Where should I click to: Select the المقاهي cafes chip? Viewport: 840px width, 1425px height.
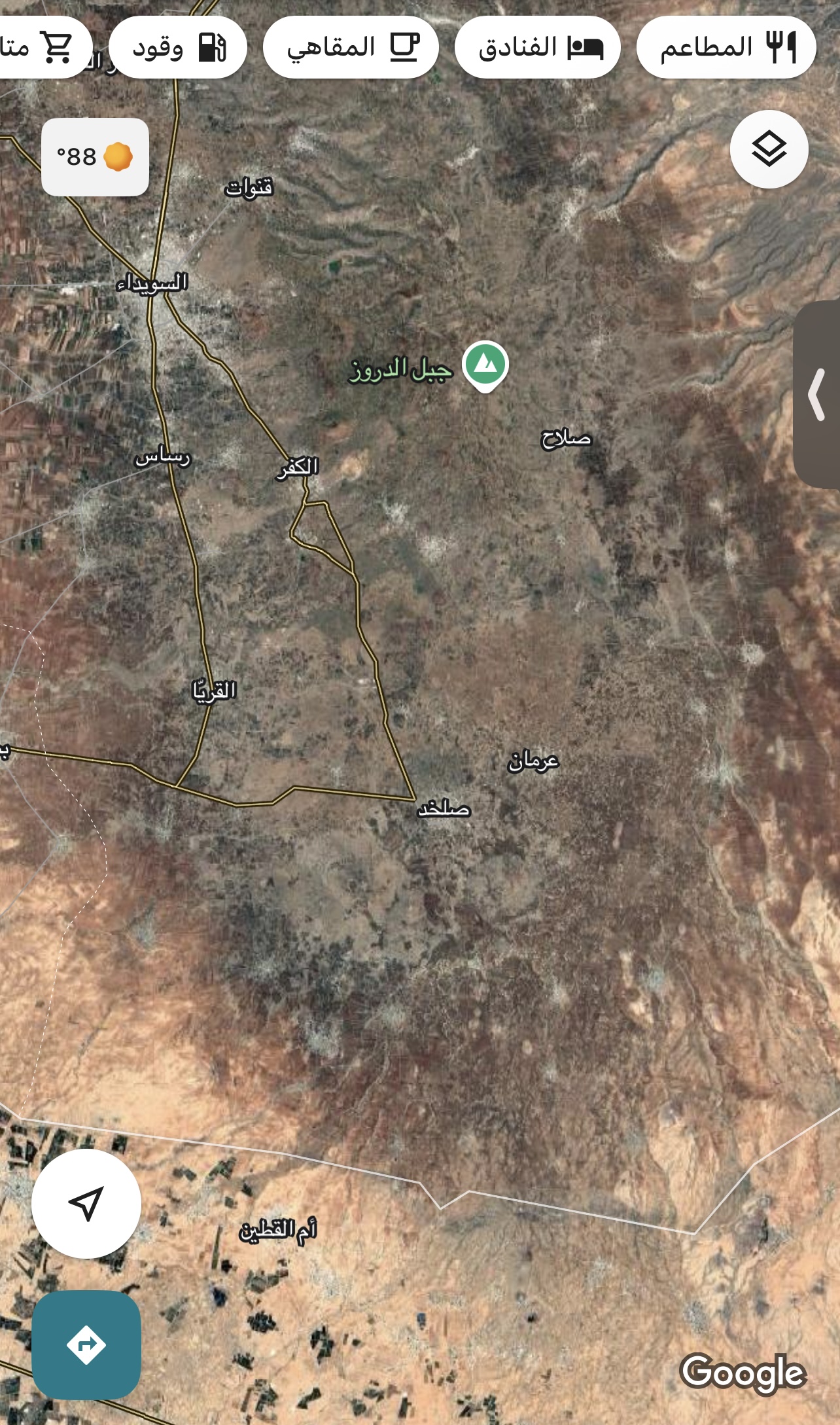coord(351,47)
